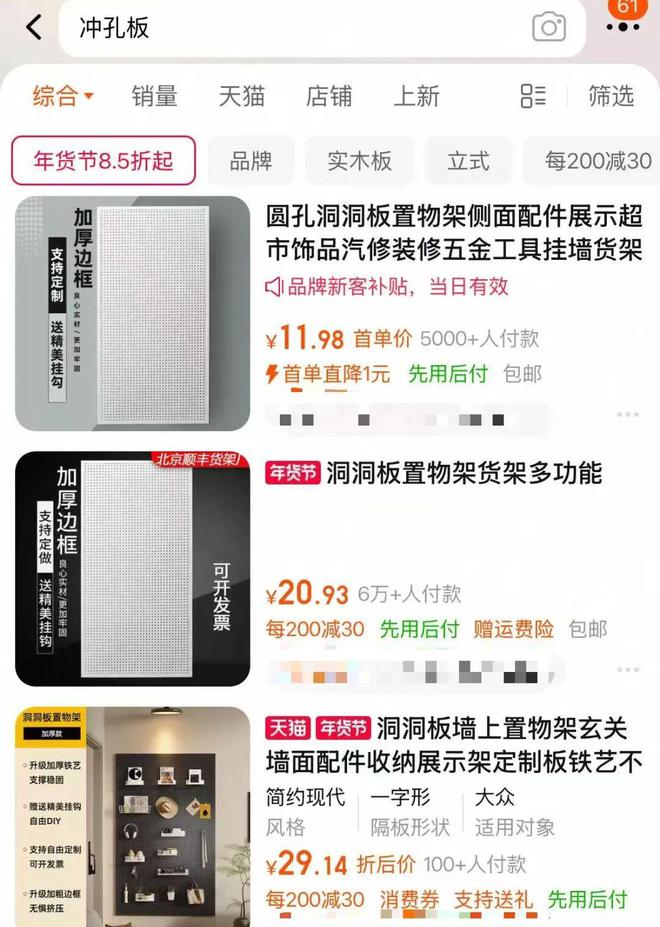Open the 综合 sort dropdown
The height and width of the screenshot is (927, 660).
pos(62,96)
